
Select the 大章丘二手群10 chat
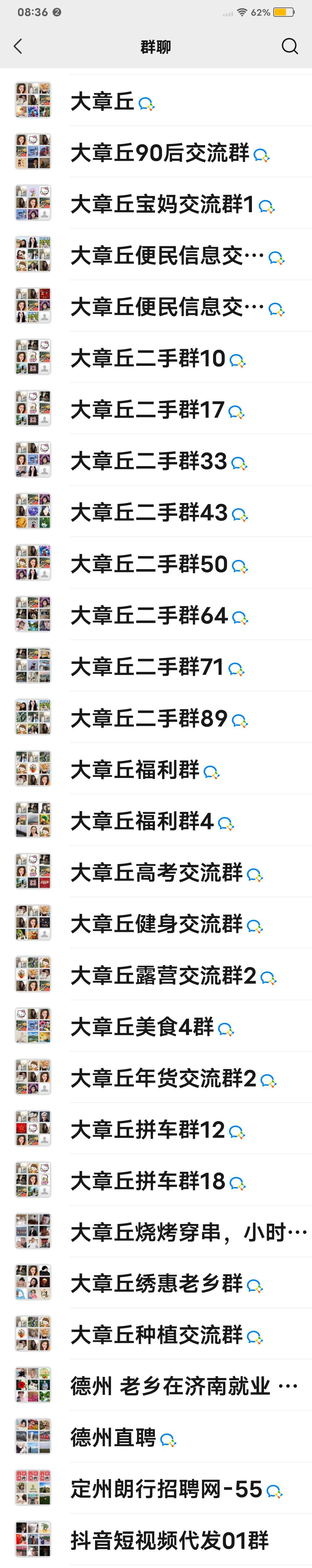tap(148, 358)
